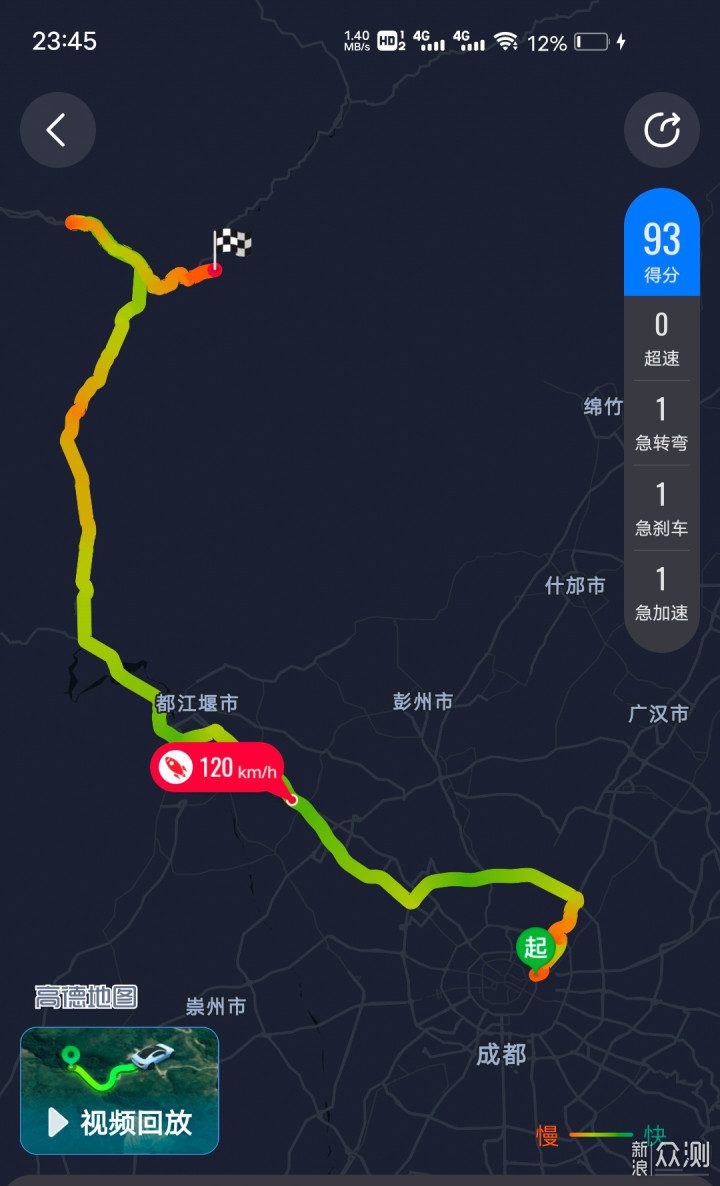Click the back arrow at top left
Image resolution: width=720 pixels, height=1186 pixels.
(57, 130)
